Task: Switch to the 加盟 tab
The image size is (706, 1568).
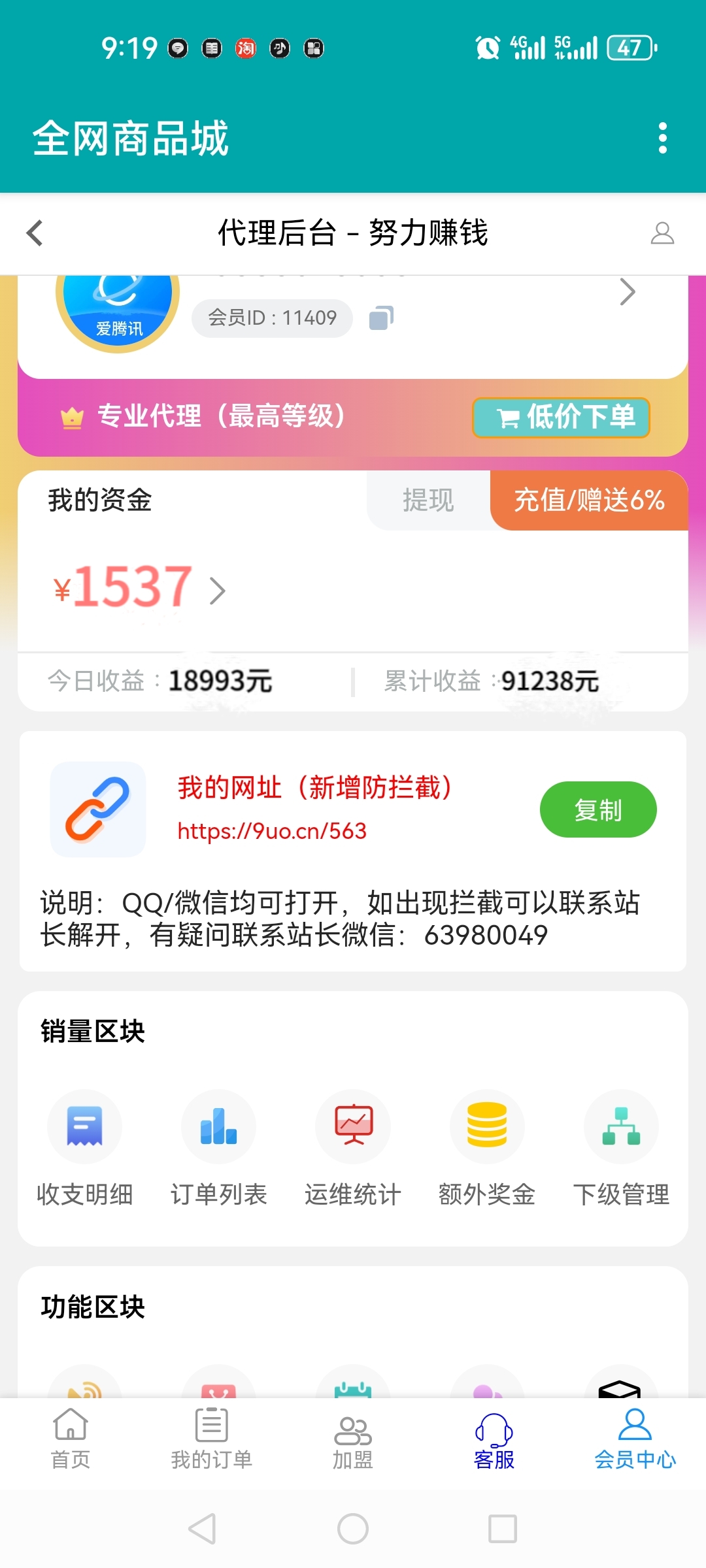Action: [353, 1439]
